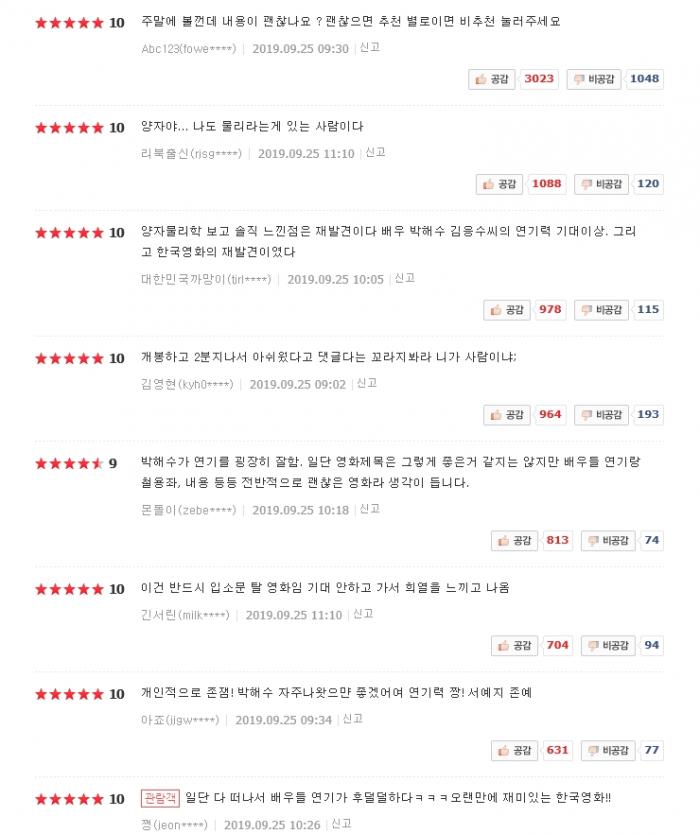The height and width of the screenshot is (834, 700).
Task: Tap 신고 next to 긴서린's review
Action: (x=363, y=614)
